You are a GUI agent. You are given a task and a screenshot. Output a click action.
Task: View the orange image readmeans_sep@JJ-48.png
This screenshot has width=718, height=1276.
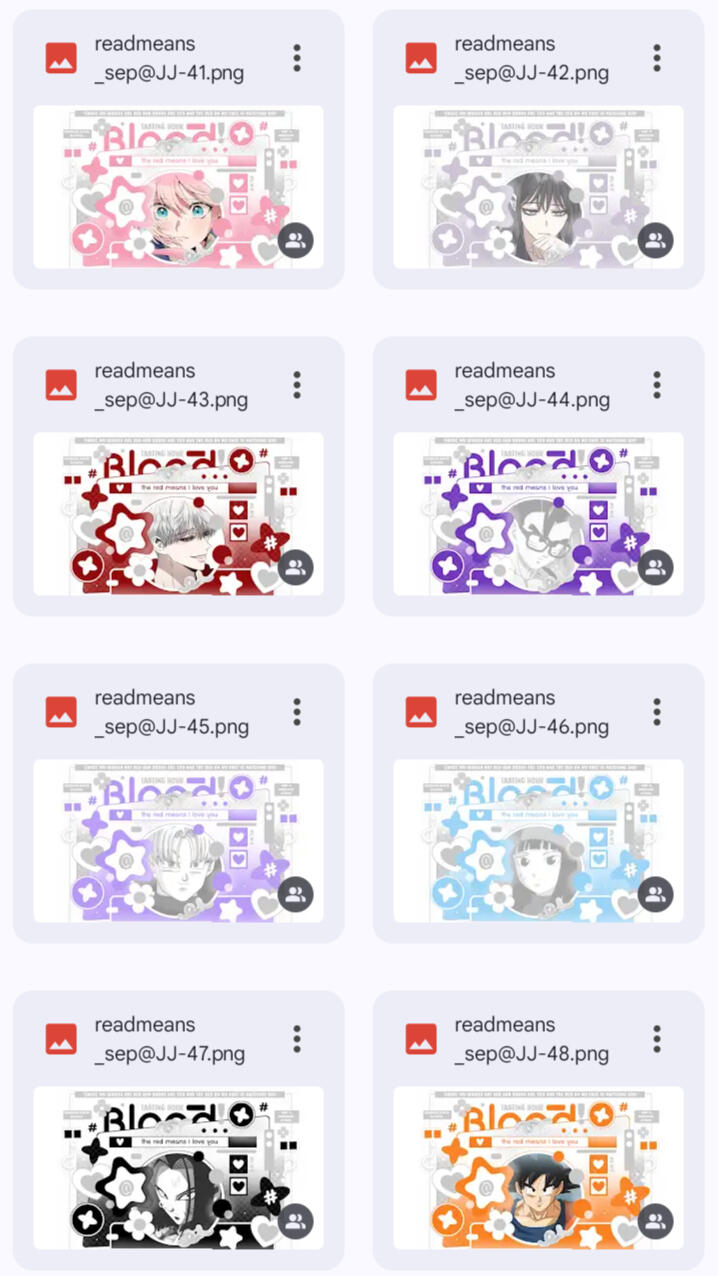538,1168
